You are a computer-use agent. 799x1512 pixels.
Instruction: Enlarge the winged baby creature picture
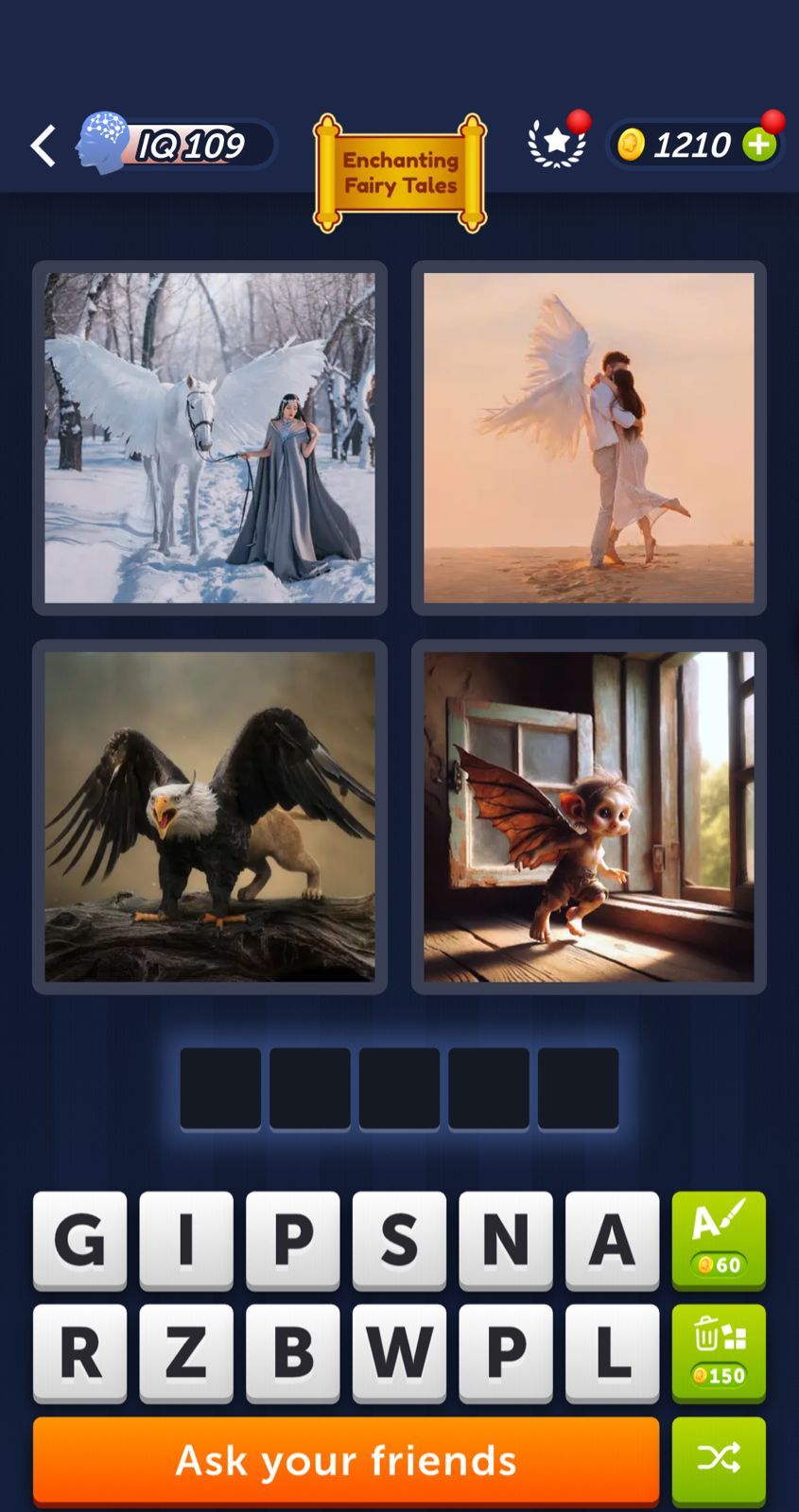(588, 816)
